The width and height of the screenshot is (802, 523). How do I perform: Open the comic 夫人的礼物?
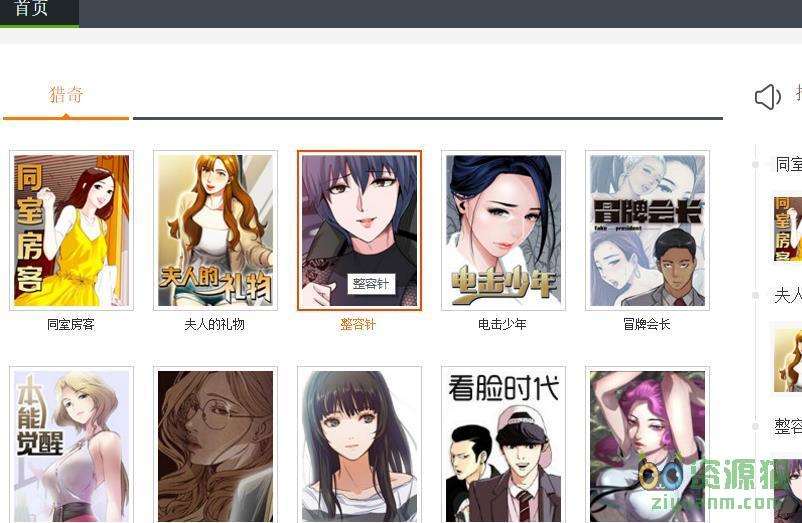(215, 231)
